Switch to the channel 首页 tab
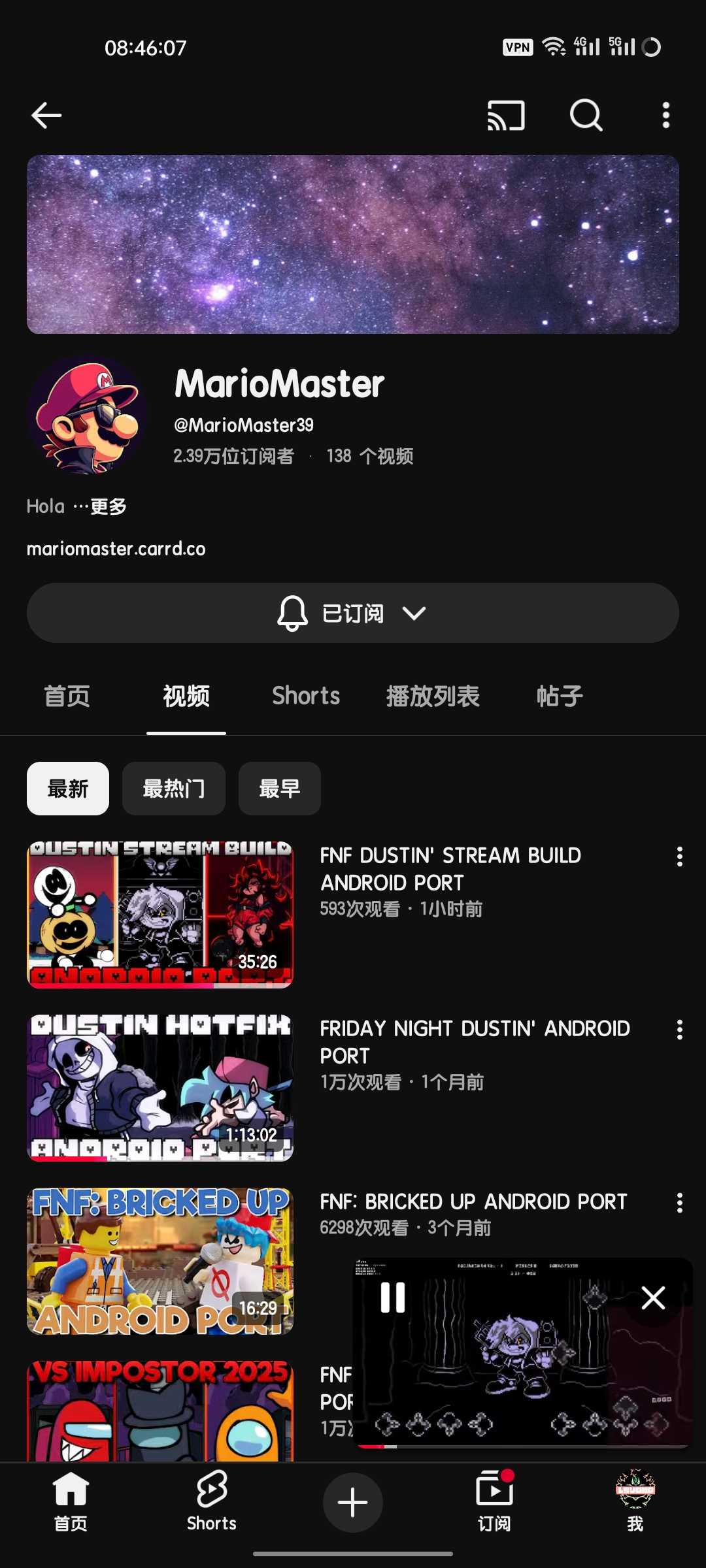 point(67,696)
